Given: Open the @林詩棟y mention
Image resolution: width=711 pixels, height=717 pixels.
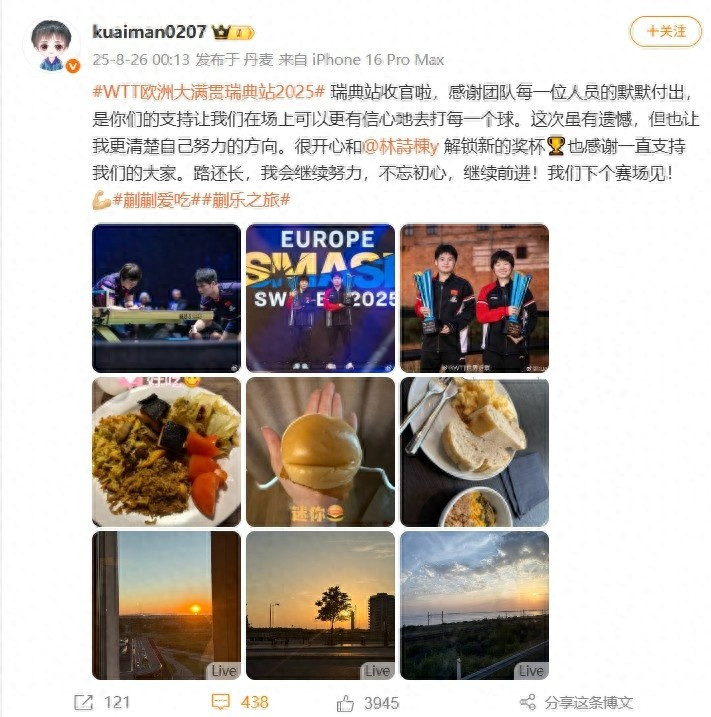Looking at the screenshot, I should point(400,146).
